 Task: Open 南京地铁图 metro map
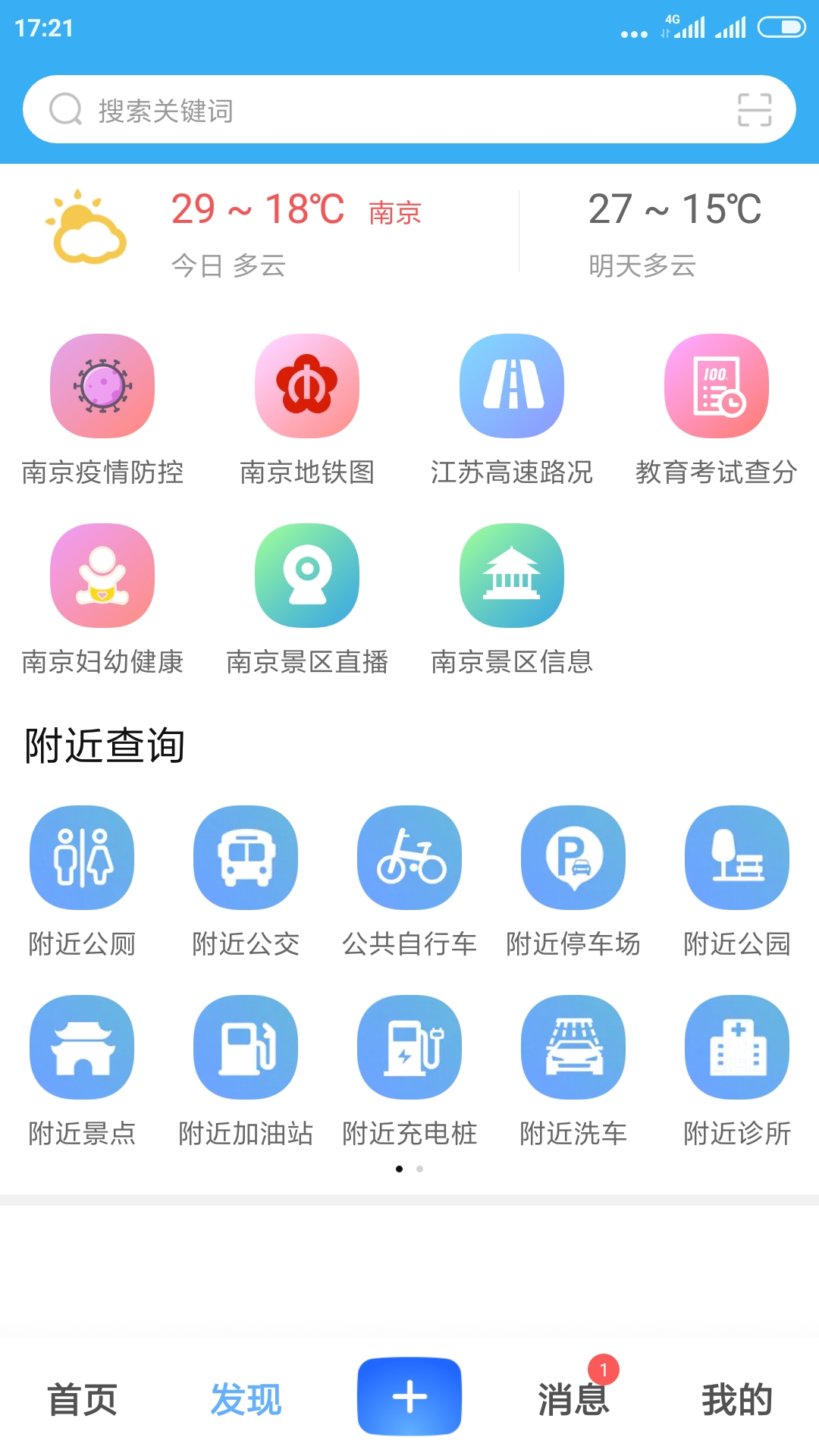point(307,387)
